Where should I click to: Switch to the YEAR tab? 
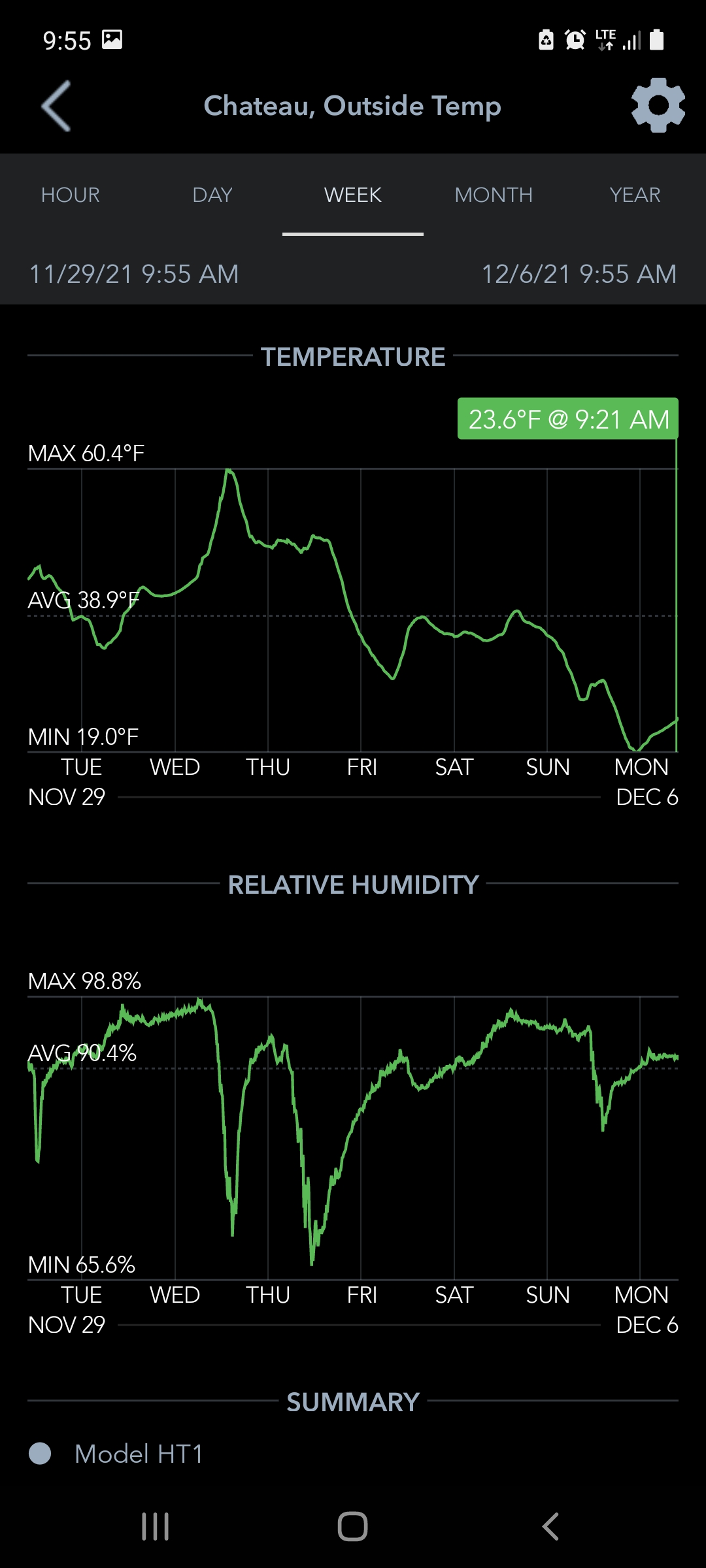tap(635, 195)
